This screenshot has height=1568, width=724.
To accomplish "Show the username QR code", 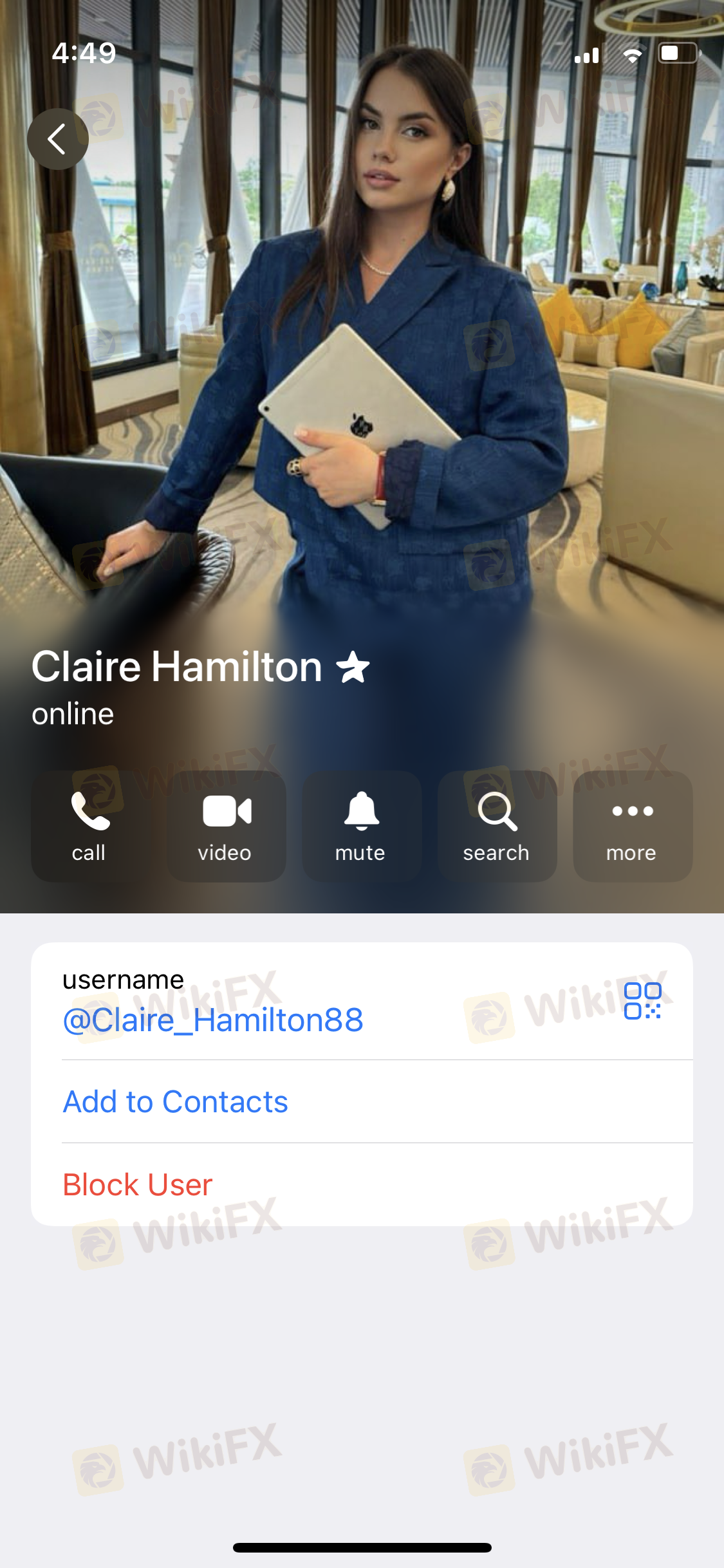I will 642,1001.
